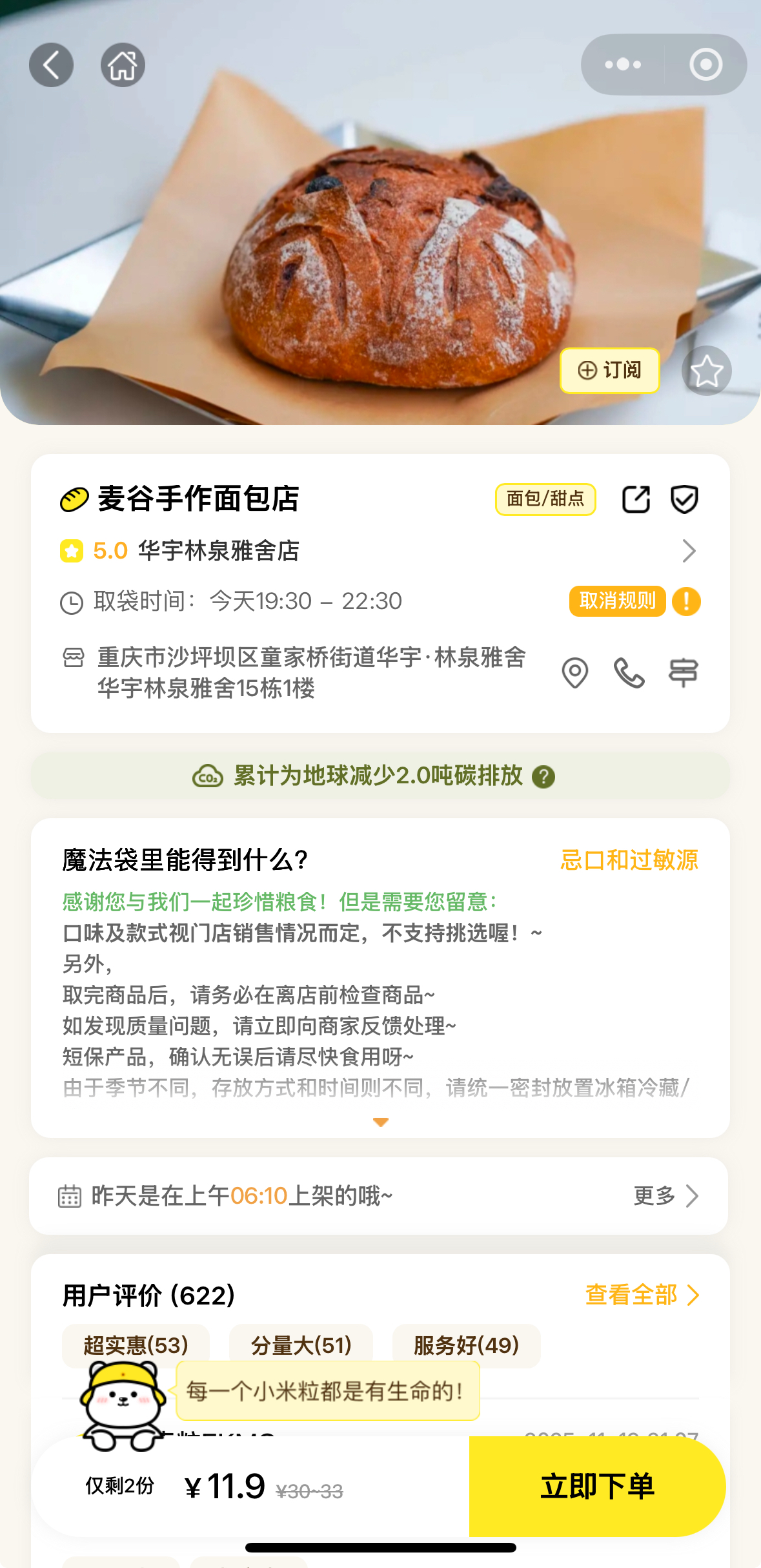This screenshot has height=1568, width=761.
Task: Close the mini program
Action: pos(705,65)
